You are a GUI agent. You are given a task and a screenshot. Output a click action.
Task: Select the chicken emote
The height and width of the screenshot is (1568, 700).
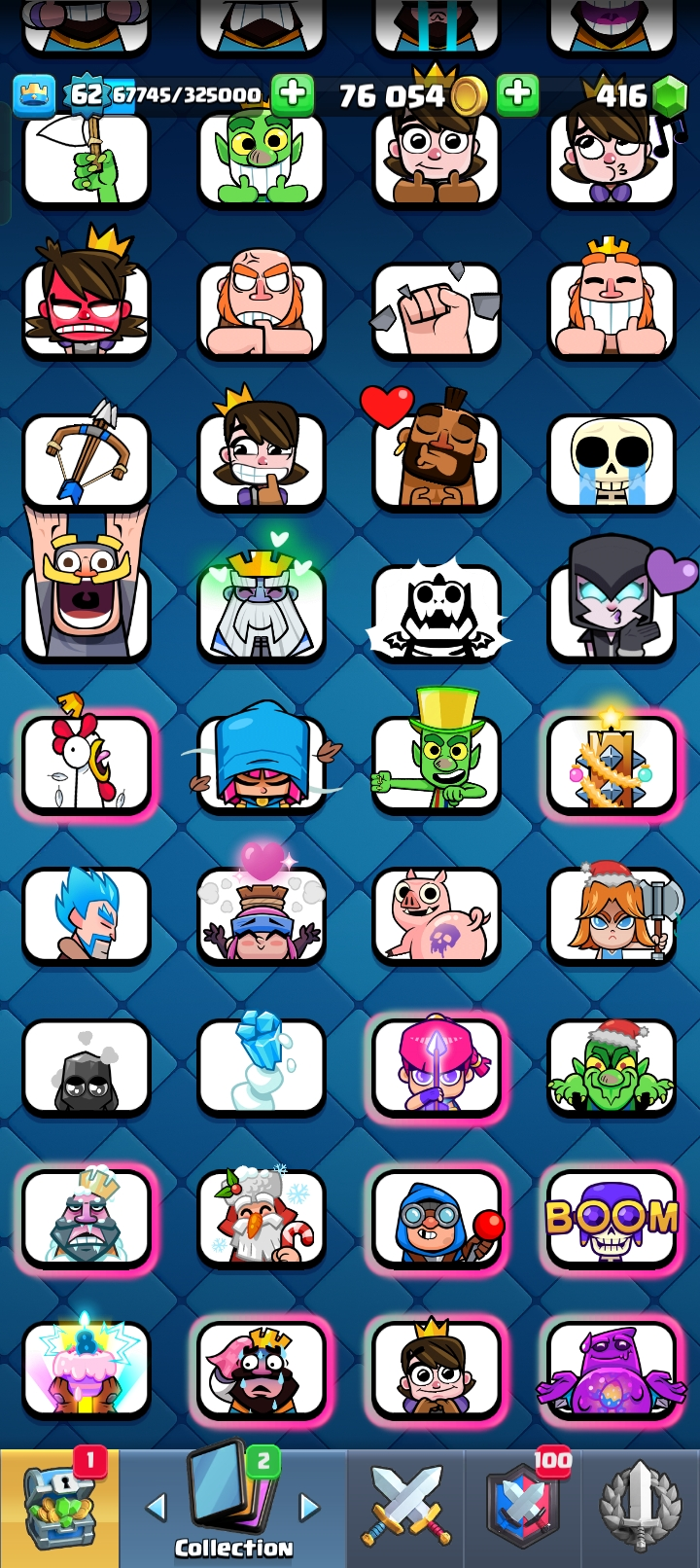click(x=87, y=765)
